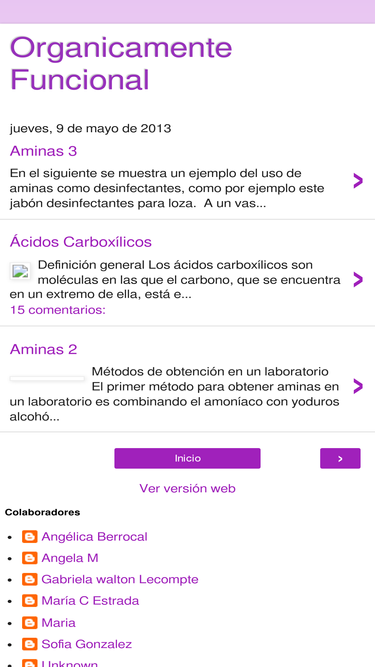View the 15 comentarios link
The height and width of the screenshot is (667, 375).
pos(57,310)
